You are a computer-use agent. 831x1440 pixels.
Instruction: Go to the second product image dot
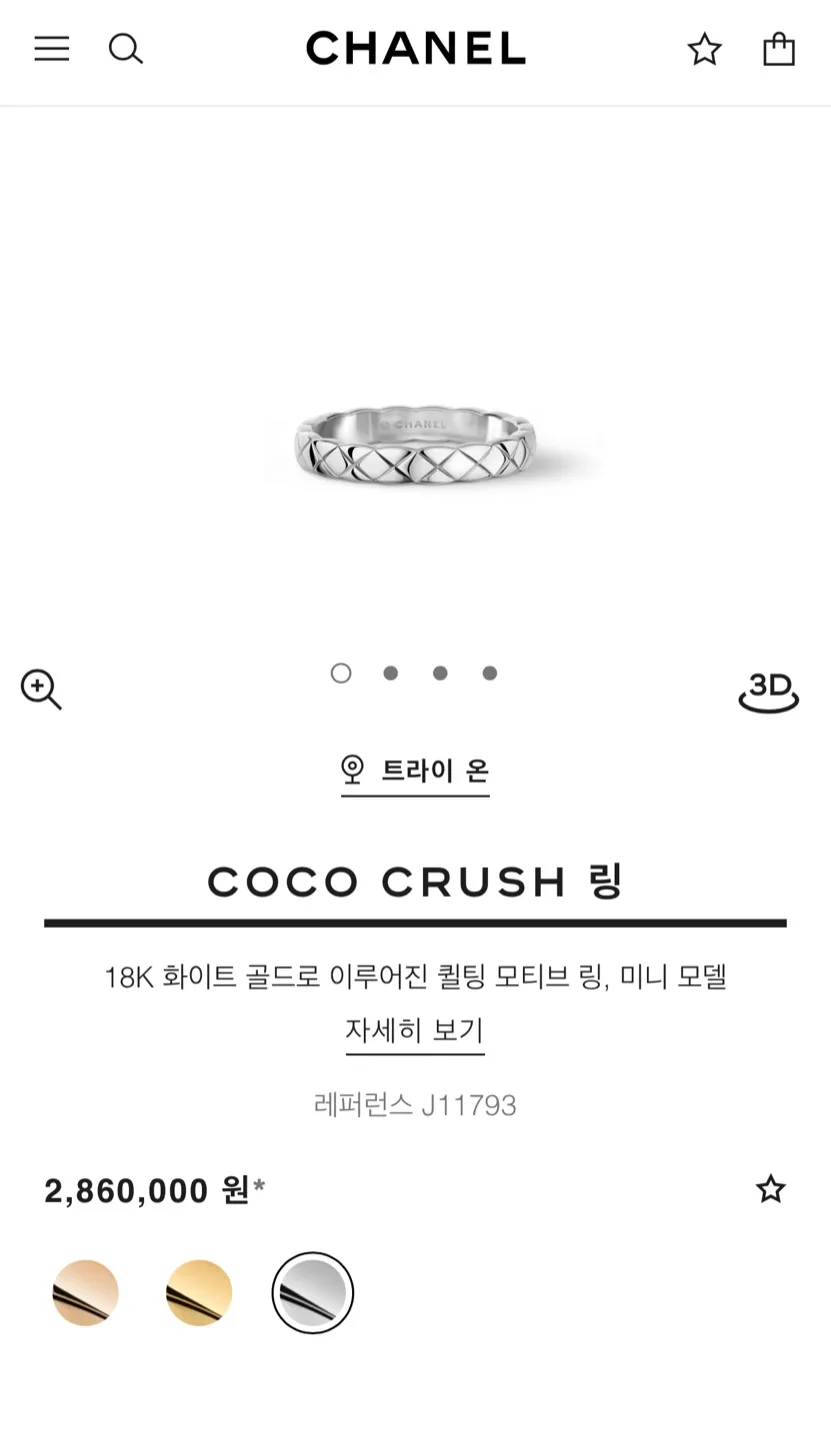click(x=391, y=673)
